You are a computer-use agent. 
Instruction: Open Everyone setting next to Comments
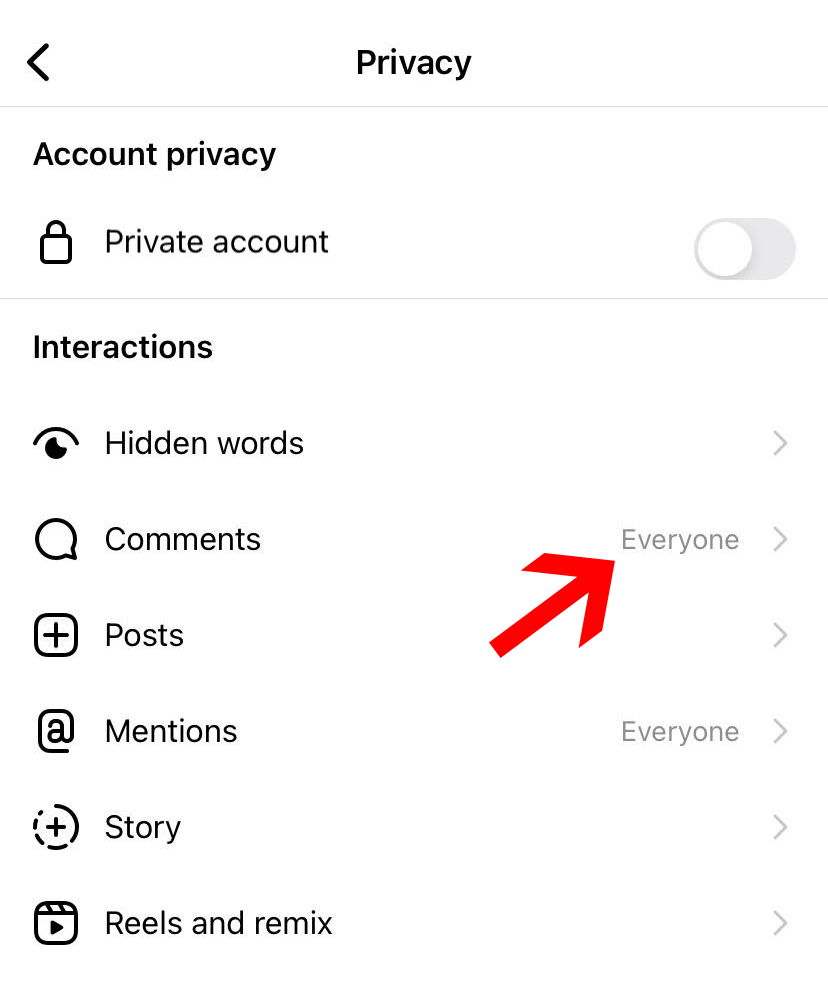point(680,539)
